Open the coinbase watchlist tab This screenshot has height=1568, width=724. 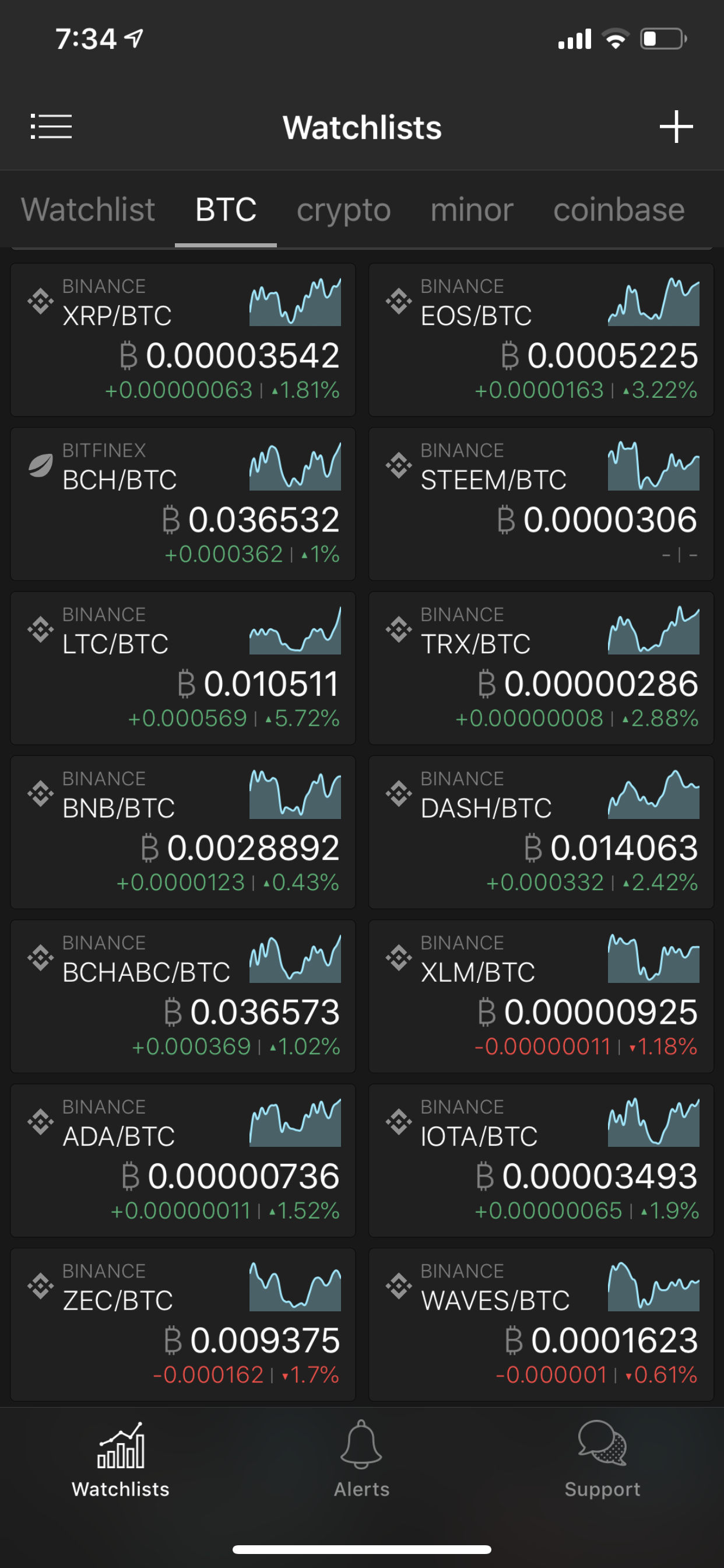click(x=618, y=210)
